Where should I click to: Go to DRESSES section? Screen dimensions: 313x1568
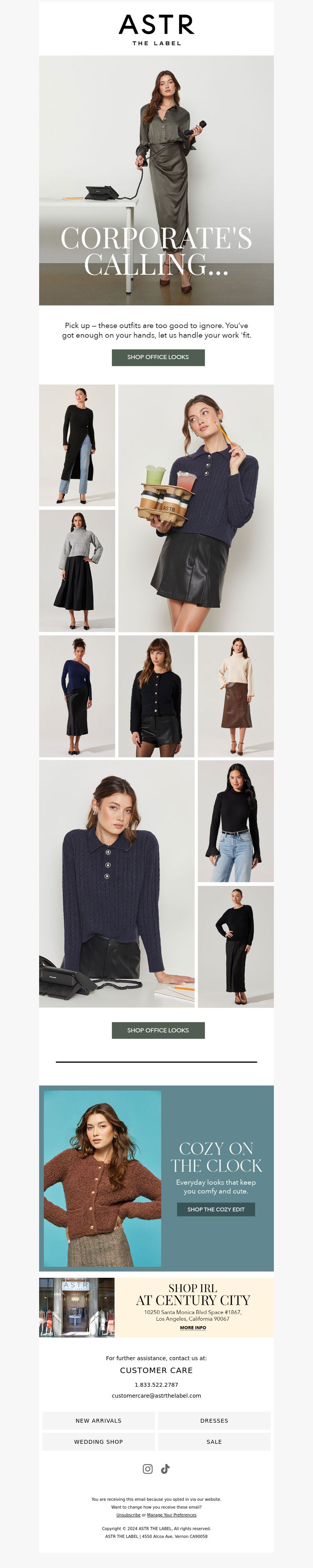214,1420
